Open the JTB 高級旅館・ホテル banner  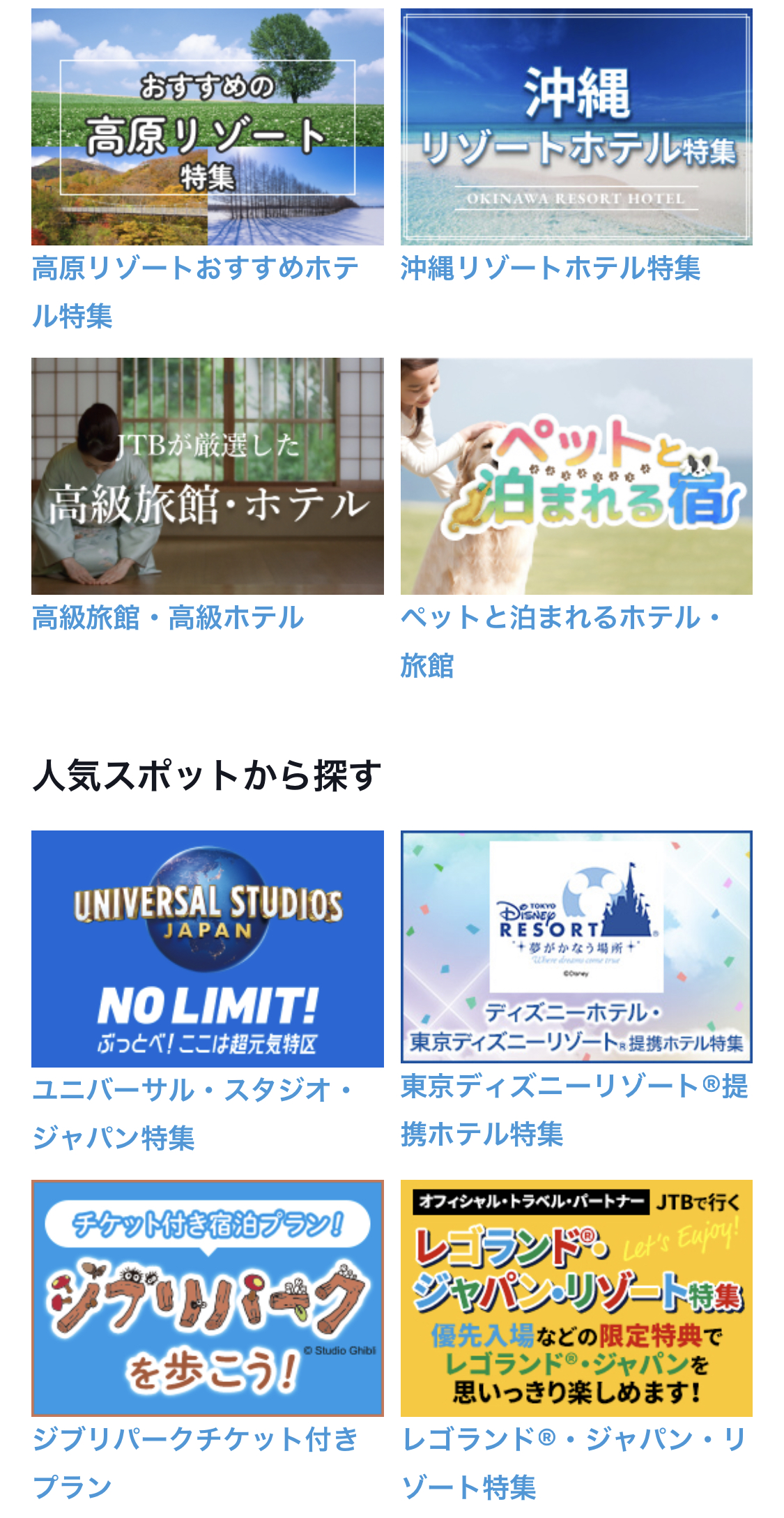[207, 476]
